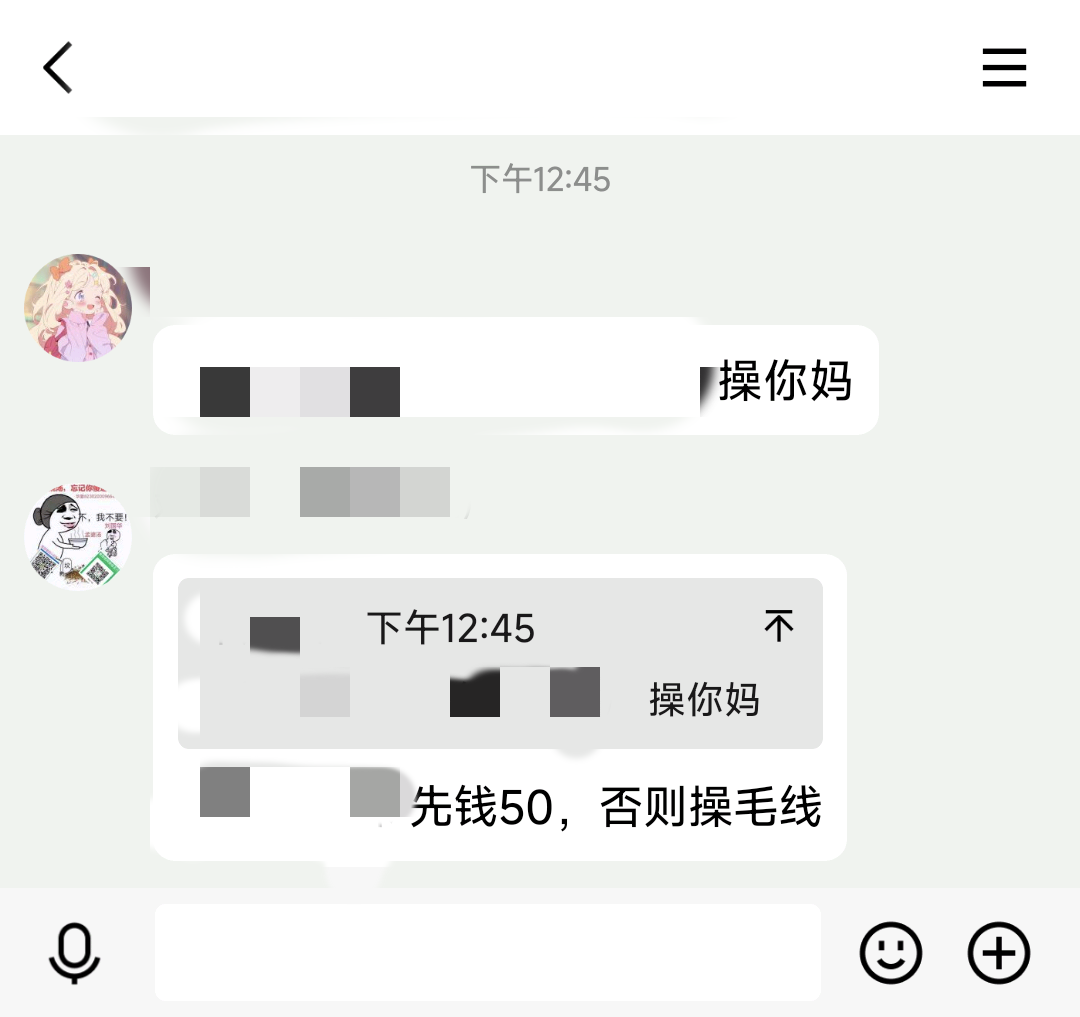Open the chat menu with three lines
The image size is (1080, 1017).
(1004, 68)
